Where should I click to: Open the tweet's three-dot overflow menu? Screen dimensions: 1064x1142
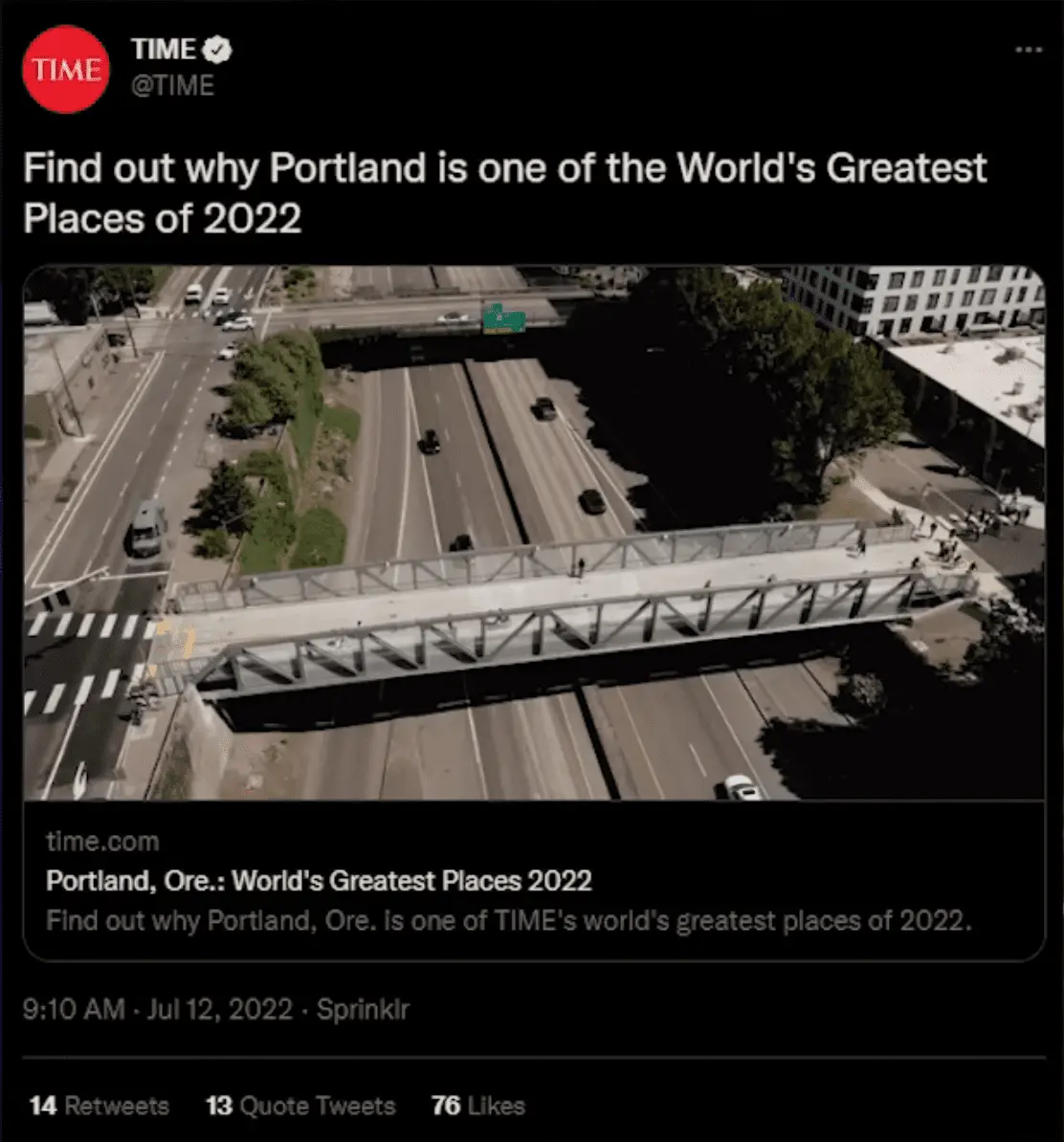[x=1029, y=50]
